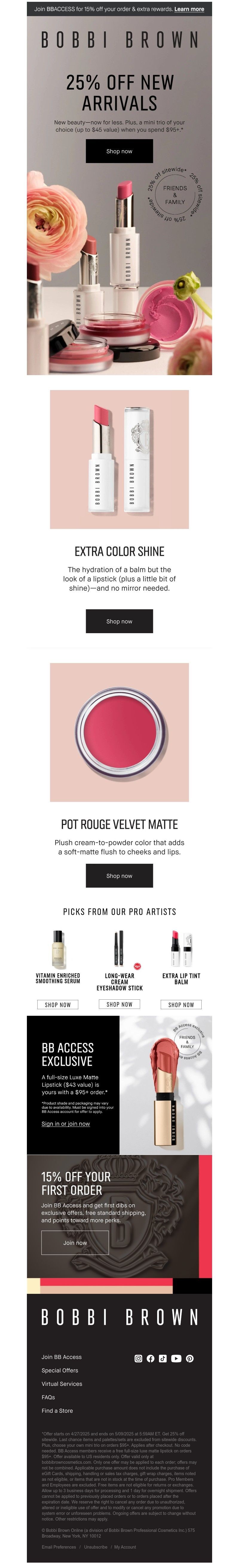This screenshot has height=1568, width=239.
Task: Tap Shop Now under Vitamin Enriched Smoothing Serum
Action: (58, 1004)
